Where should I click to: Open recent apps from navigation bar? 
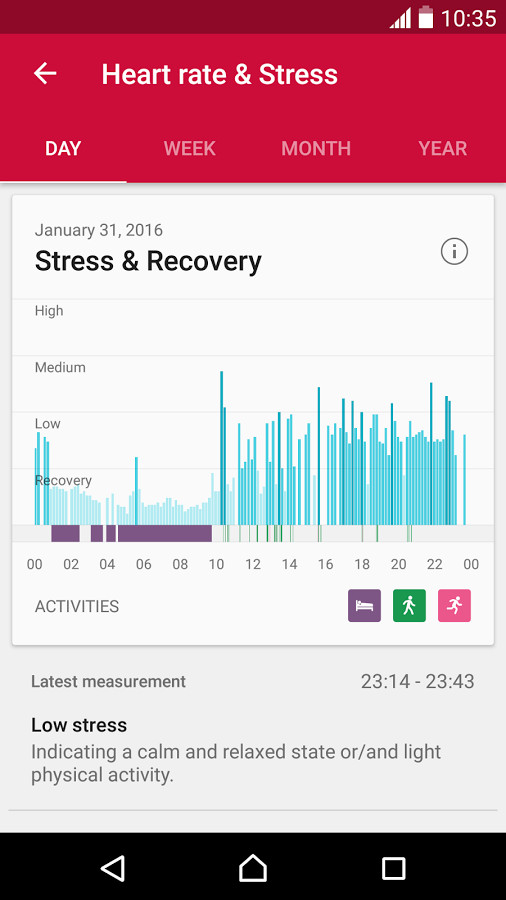394,868
